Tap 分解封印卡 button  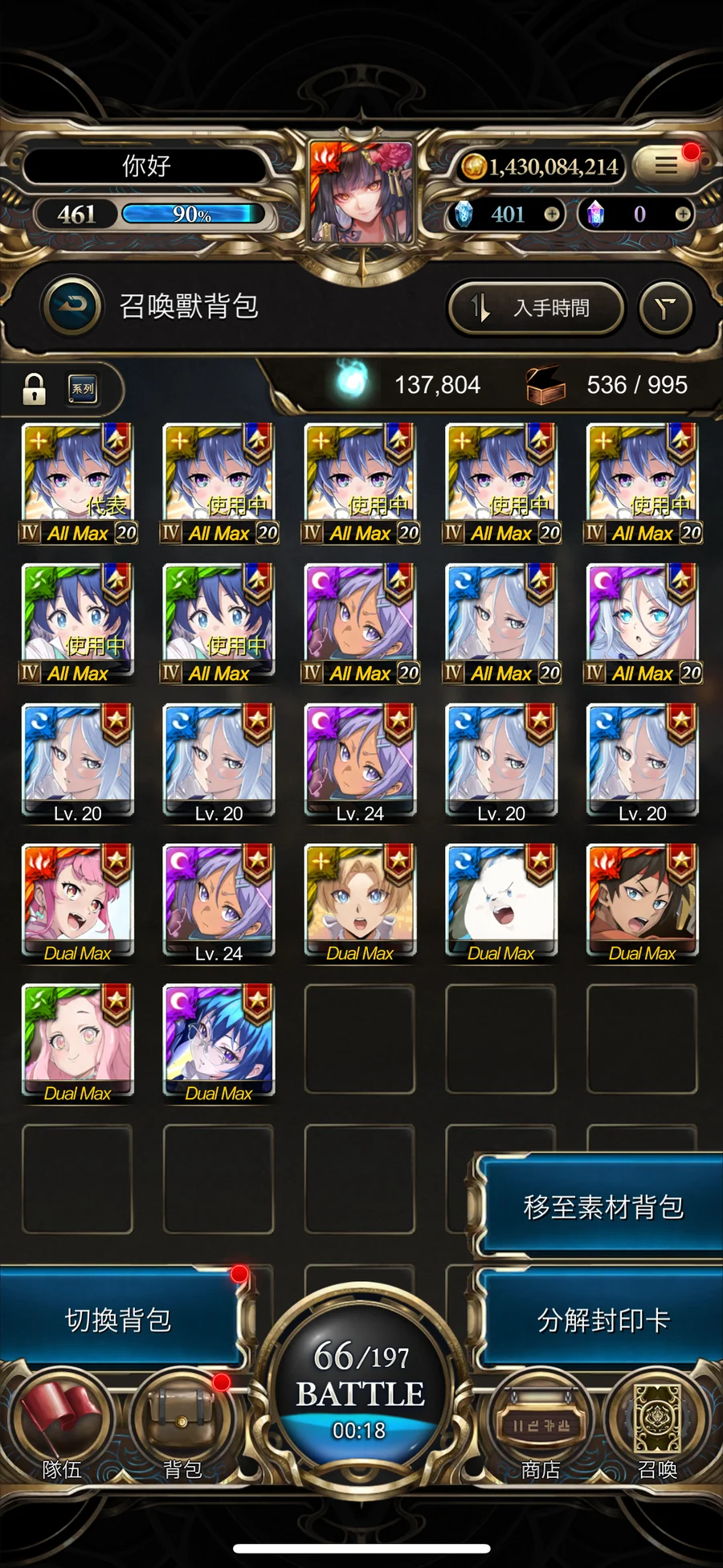(602, 1320)
